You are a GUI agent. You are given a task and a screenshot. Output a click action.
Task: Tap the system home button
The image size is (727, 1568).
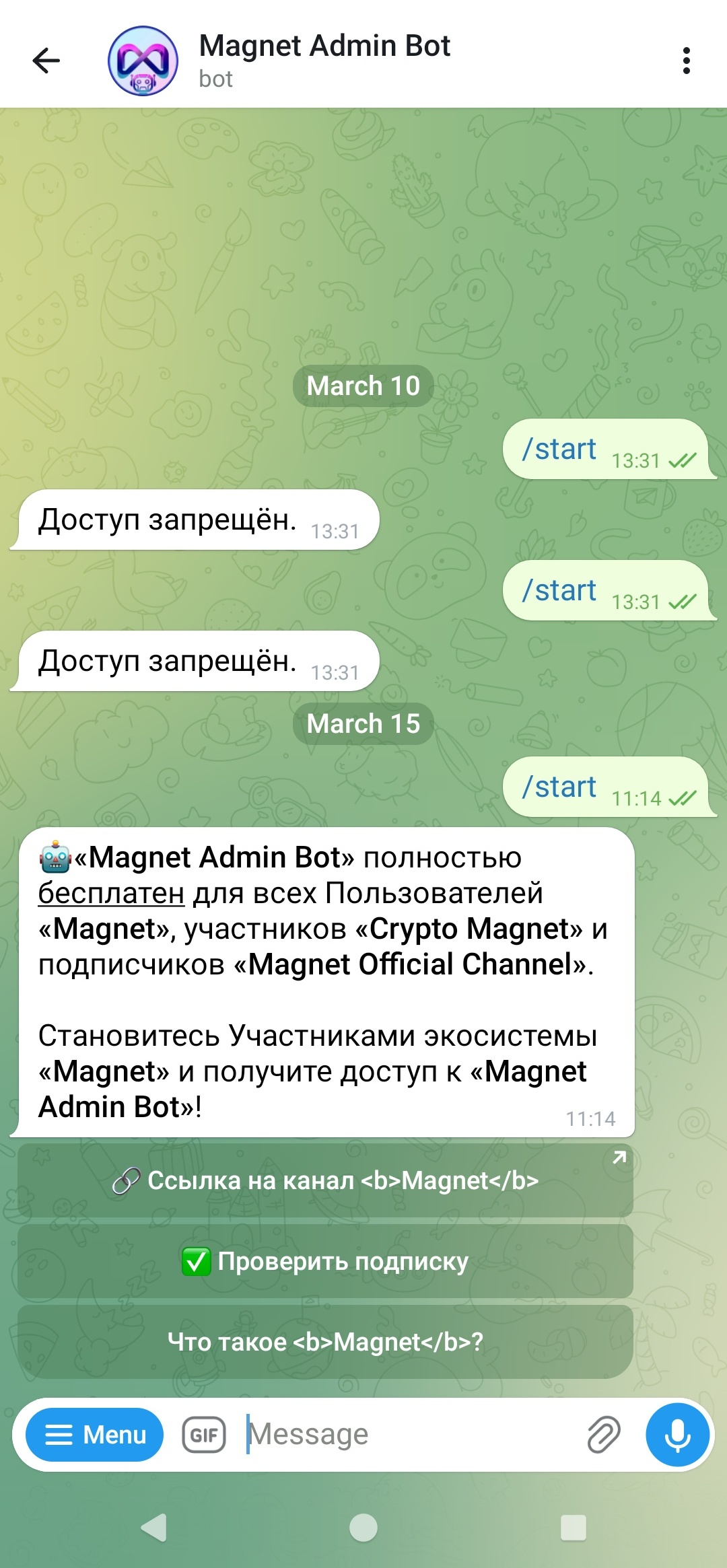click(x=363, y=1528)
